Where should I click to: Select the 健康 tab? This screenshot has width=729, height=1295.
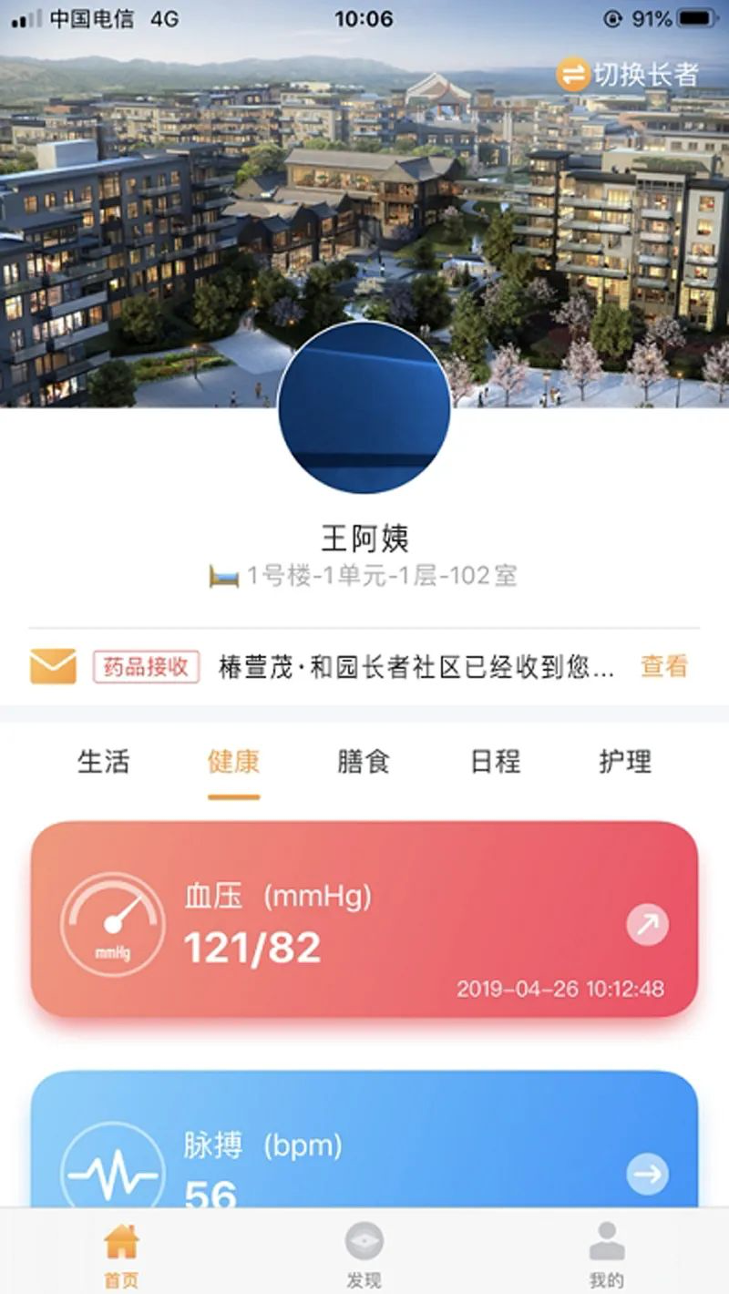[x=234, y=762]
